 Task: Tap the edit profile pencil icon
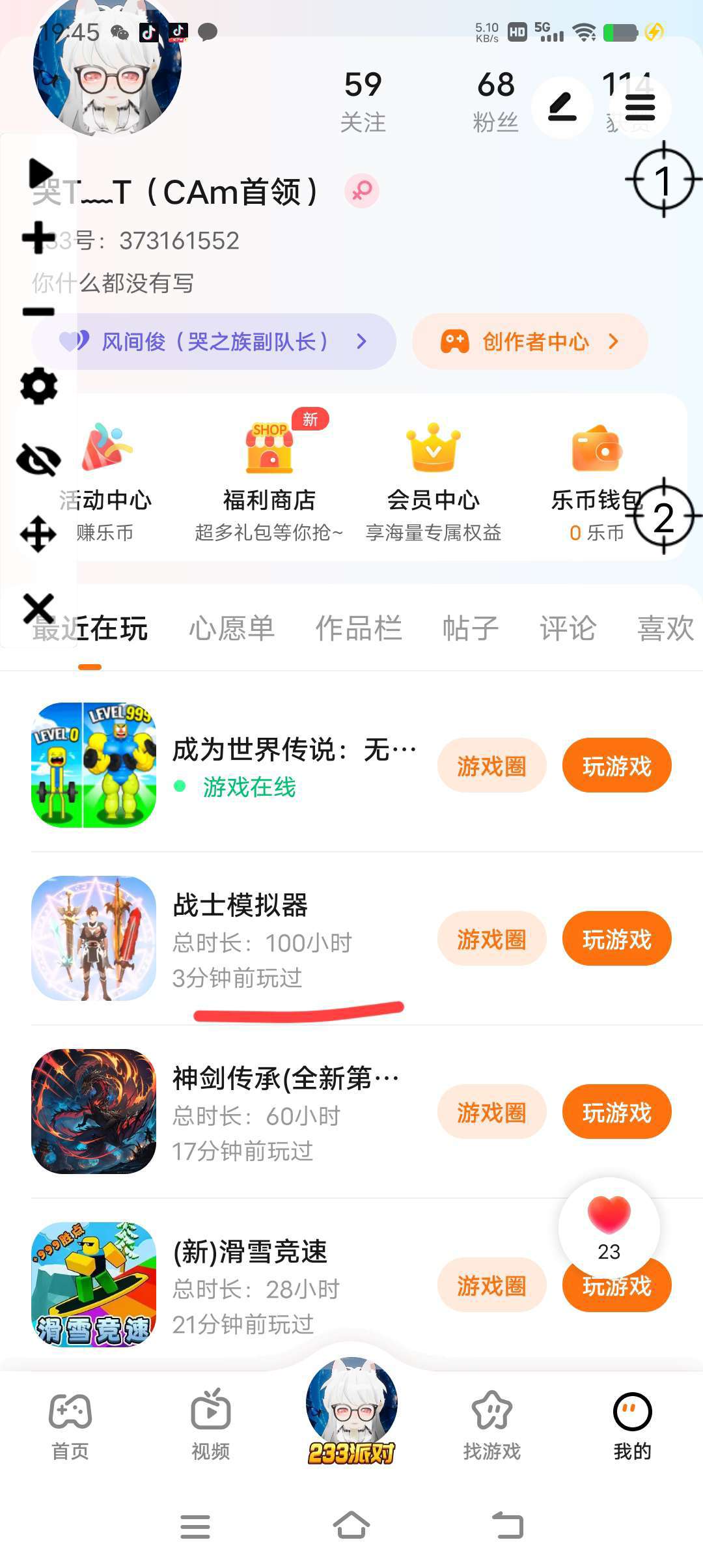(x=562, y=107)
